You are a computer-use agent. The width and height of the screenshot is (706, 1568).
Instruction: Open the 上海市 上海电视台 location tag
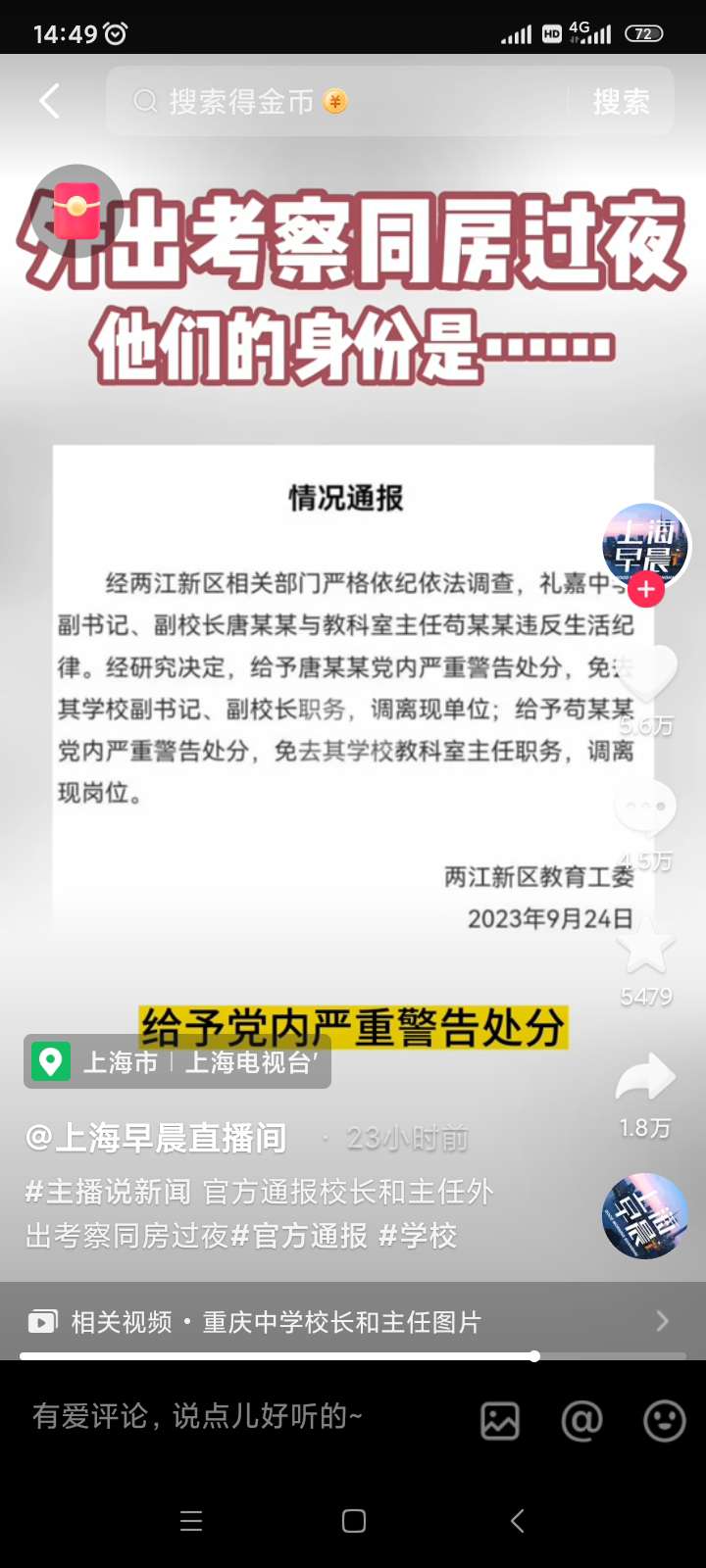tap(177, 1062)
